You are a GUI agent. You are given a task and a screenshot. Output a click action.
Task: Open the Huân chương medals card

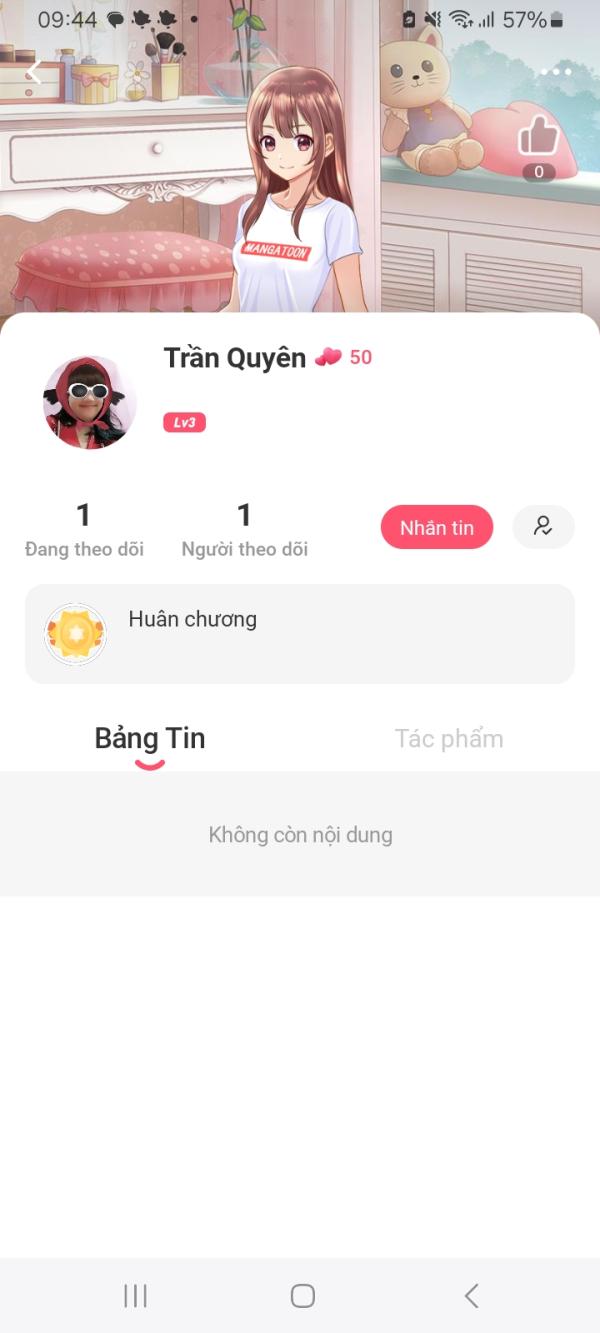click(300, 634)
